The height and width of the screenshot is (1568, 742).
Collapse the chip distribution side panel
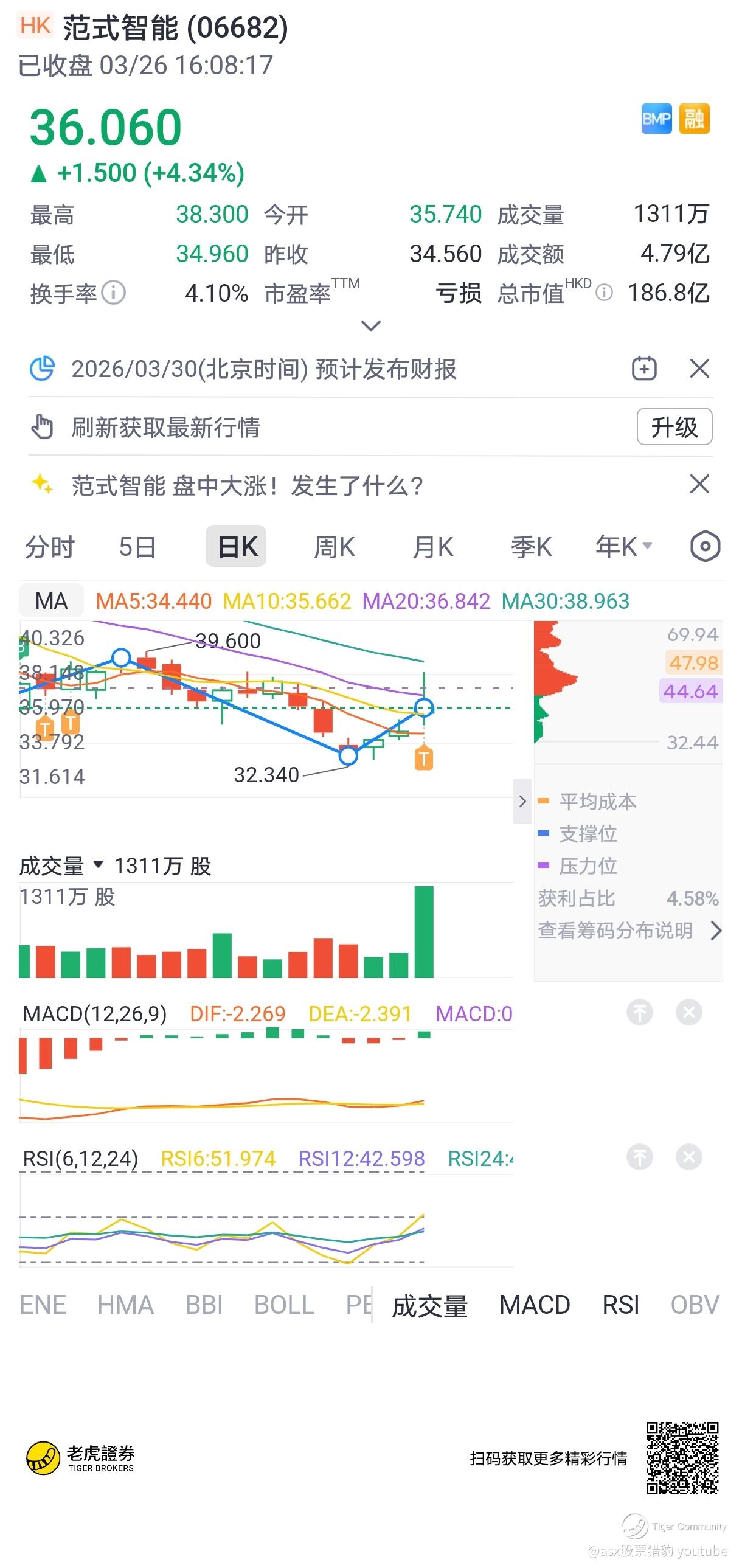[522, 801]
